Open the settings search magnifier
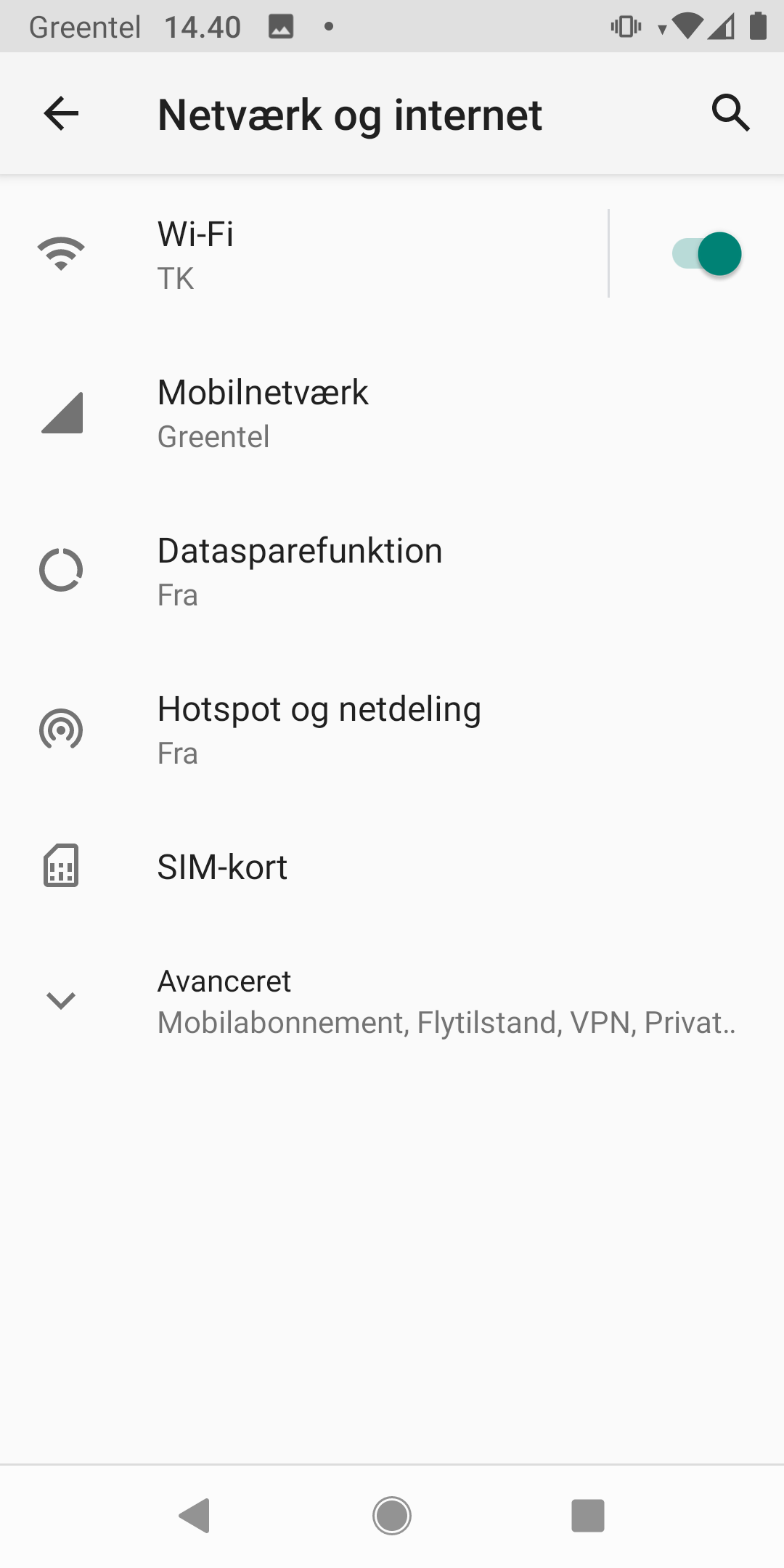The height and width of the screenshot is (1568, 784). (730, 113)
